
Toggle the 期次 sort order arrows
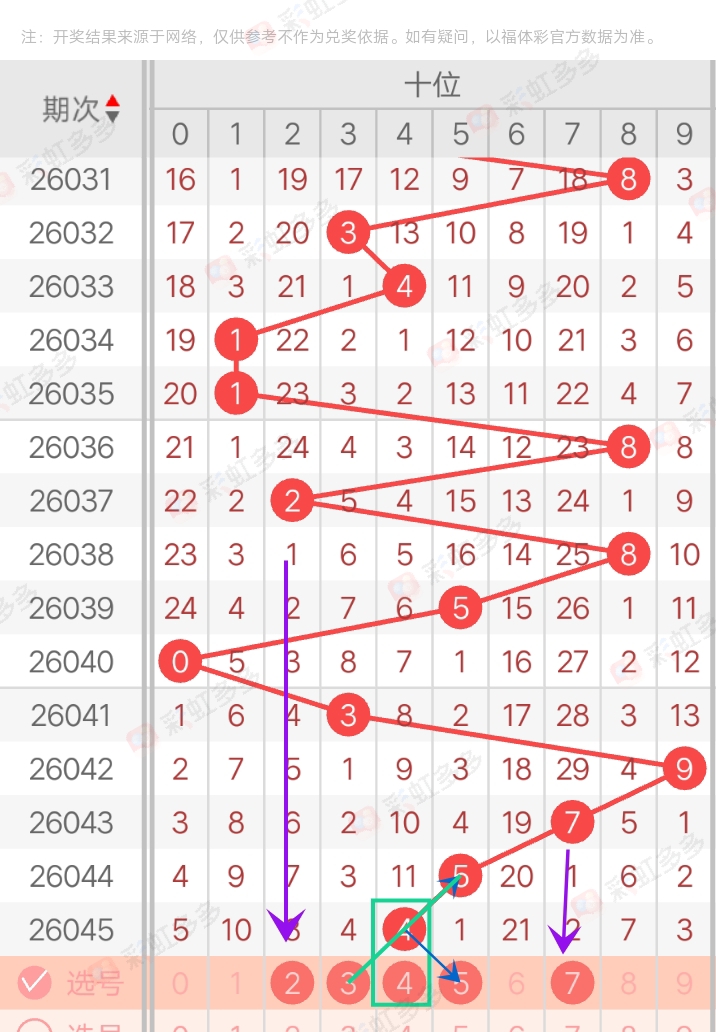(112, 109)
